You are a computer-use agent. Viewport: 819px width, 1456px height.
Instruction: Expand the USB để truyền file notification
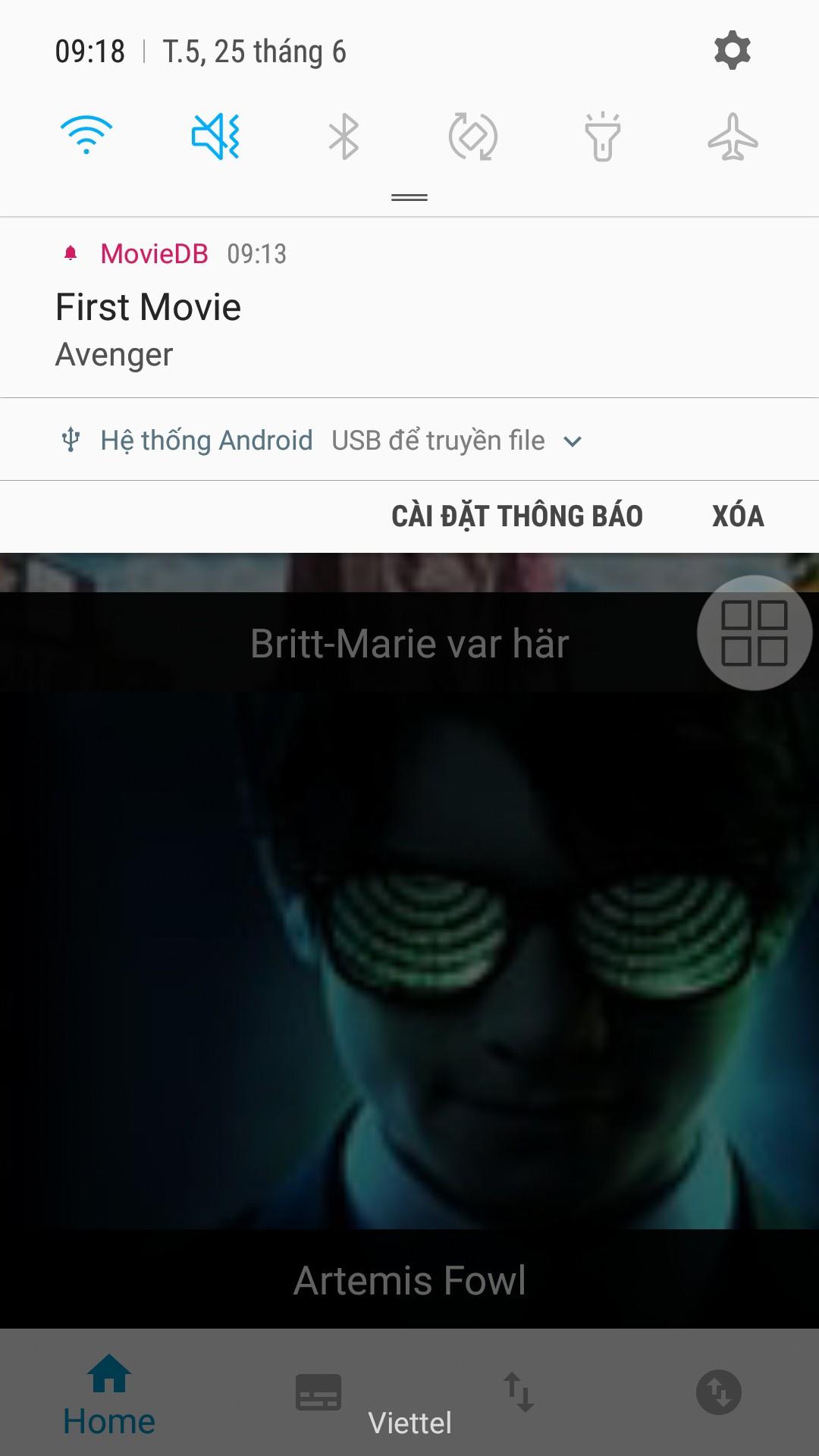573,441
